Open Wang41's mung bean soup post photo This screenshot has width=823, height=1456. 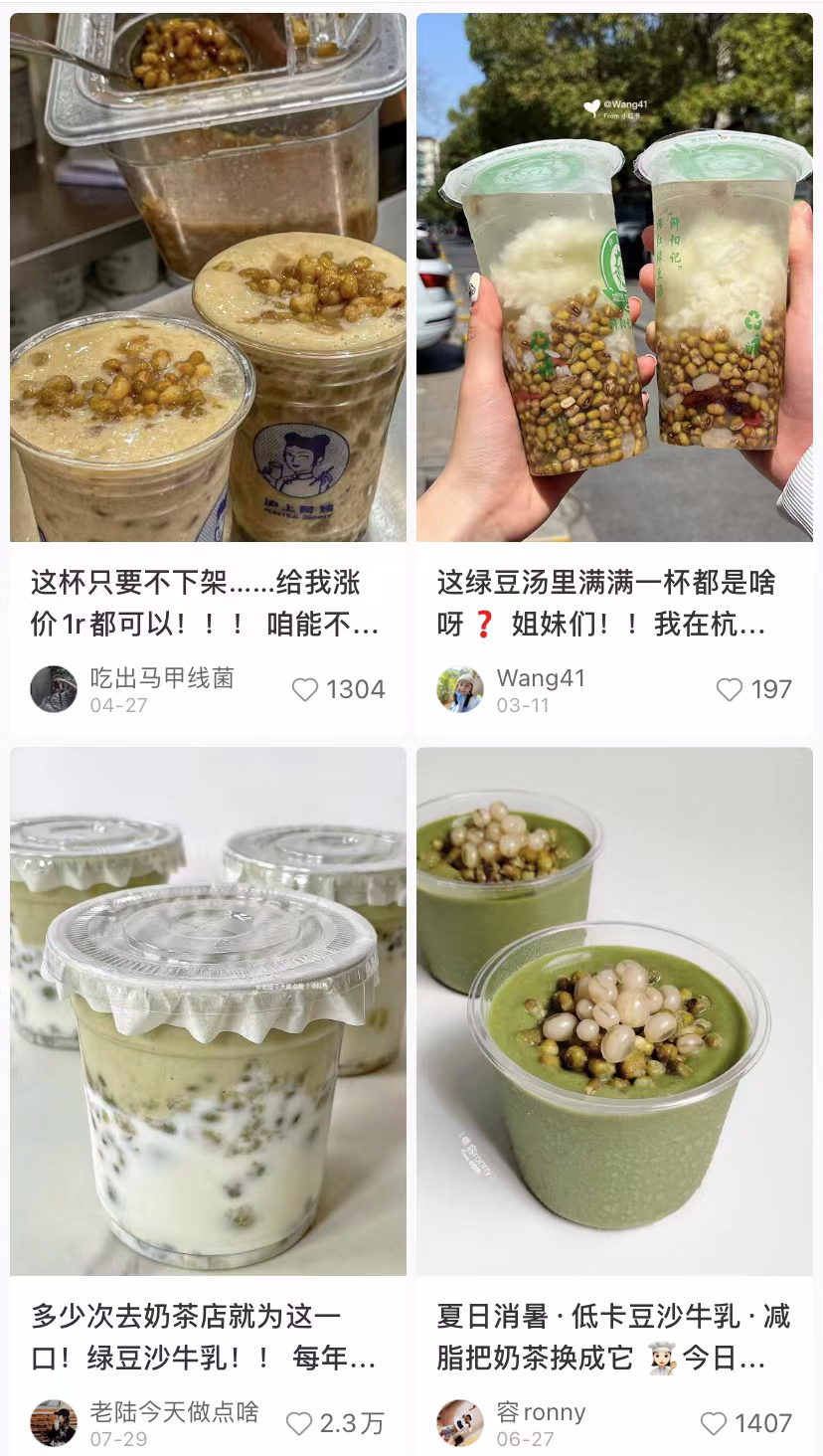pos(614,276)
